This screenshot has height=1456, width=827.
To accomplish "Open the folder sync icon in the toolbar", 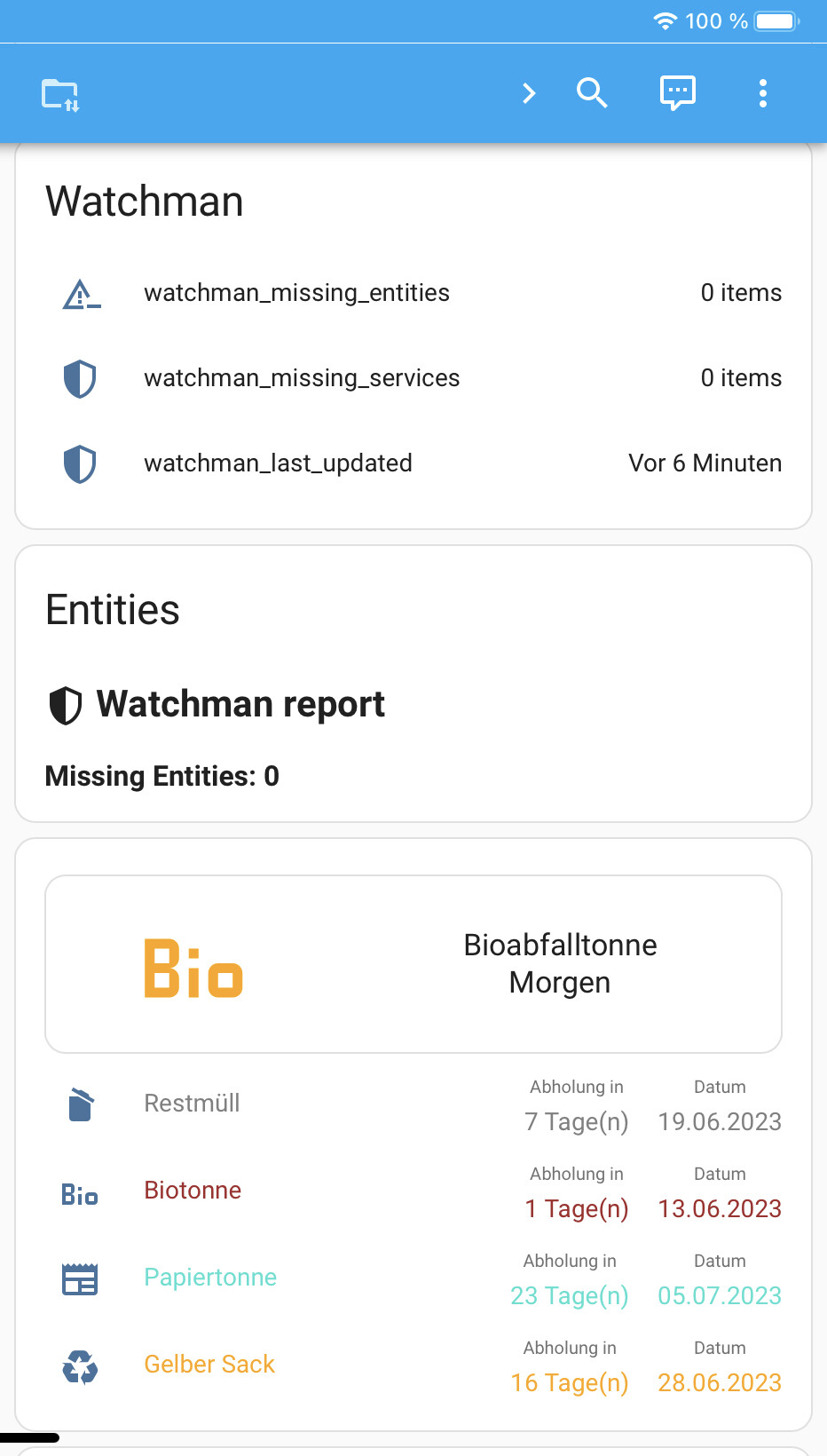I will point(60,94).
